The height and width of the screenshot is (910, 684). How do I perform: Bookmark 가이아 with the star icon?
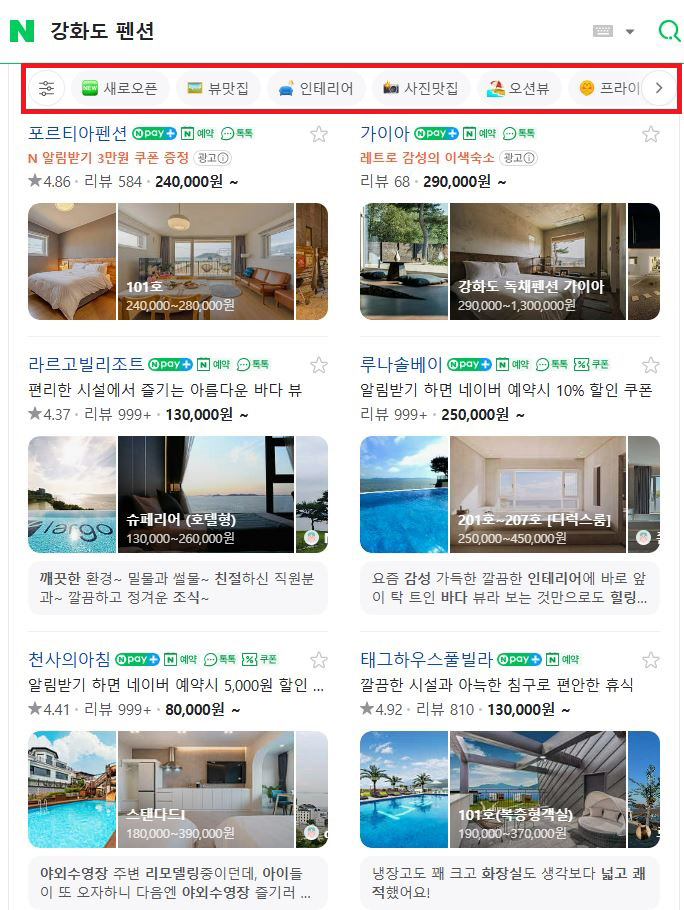[650, 135]
